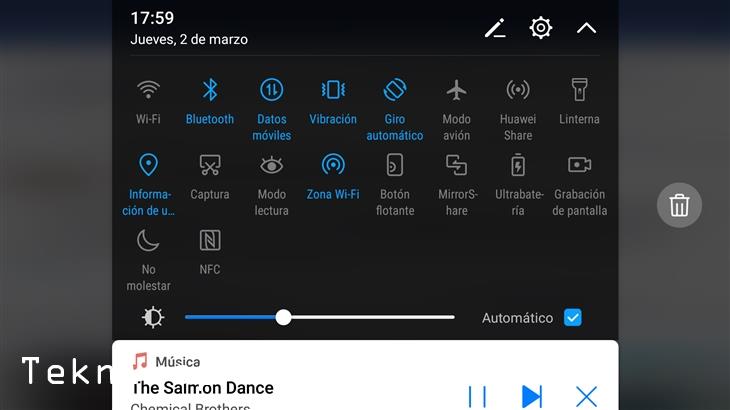
Task: Collapse the quick settings panel
Action: [587, 28]
